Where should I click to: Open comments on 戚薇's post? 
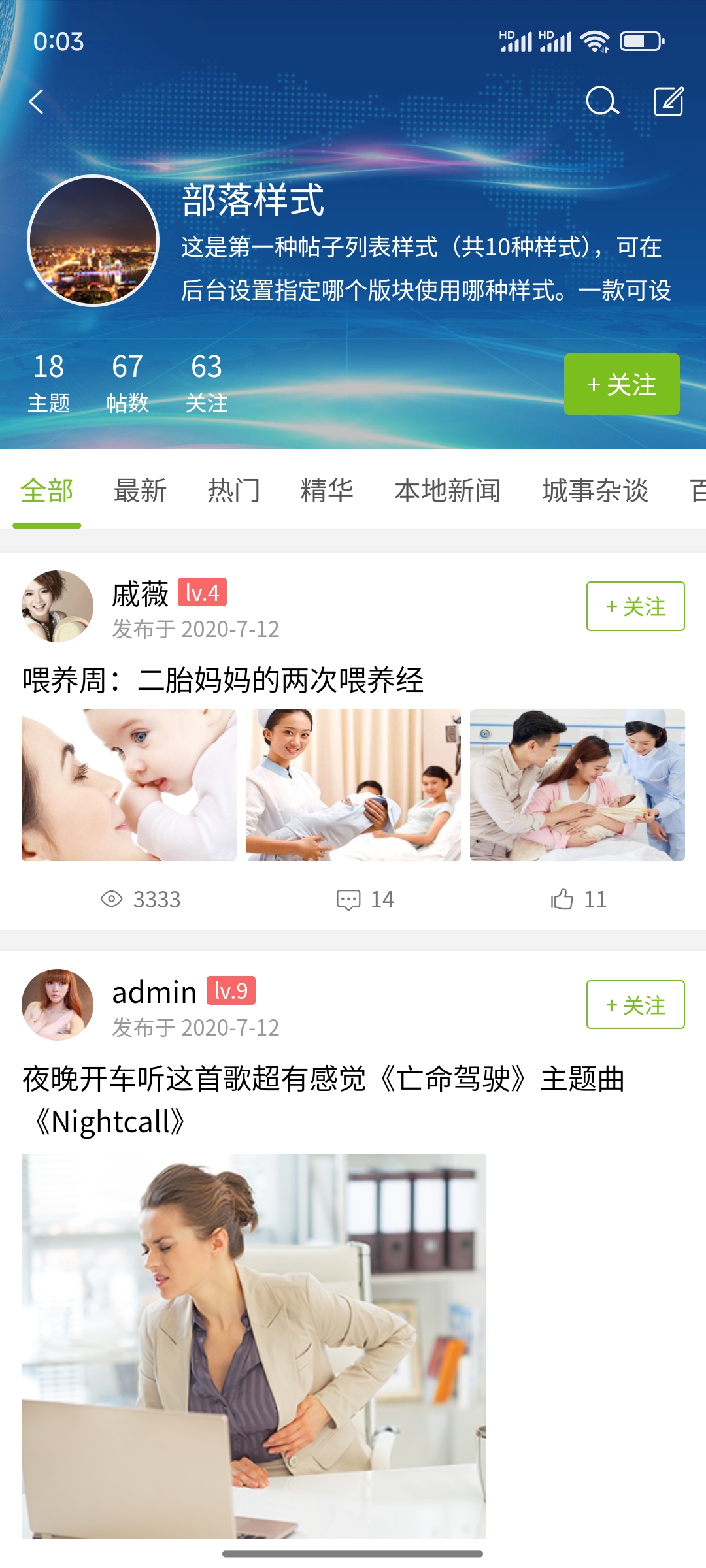click(x=365, y=900)
